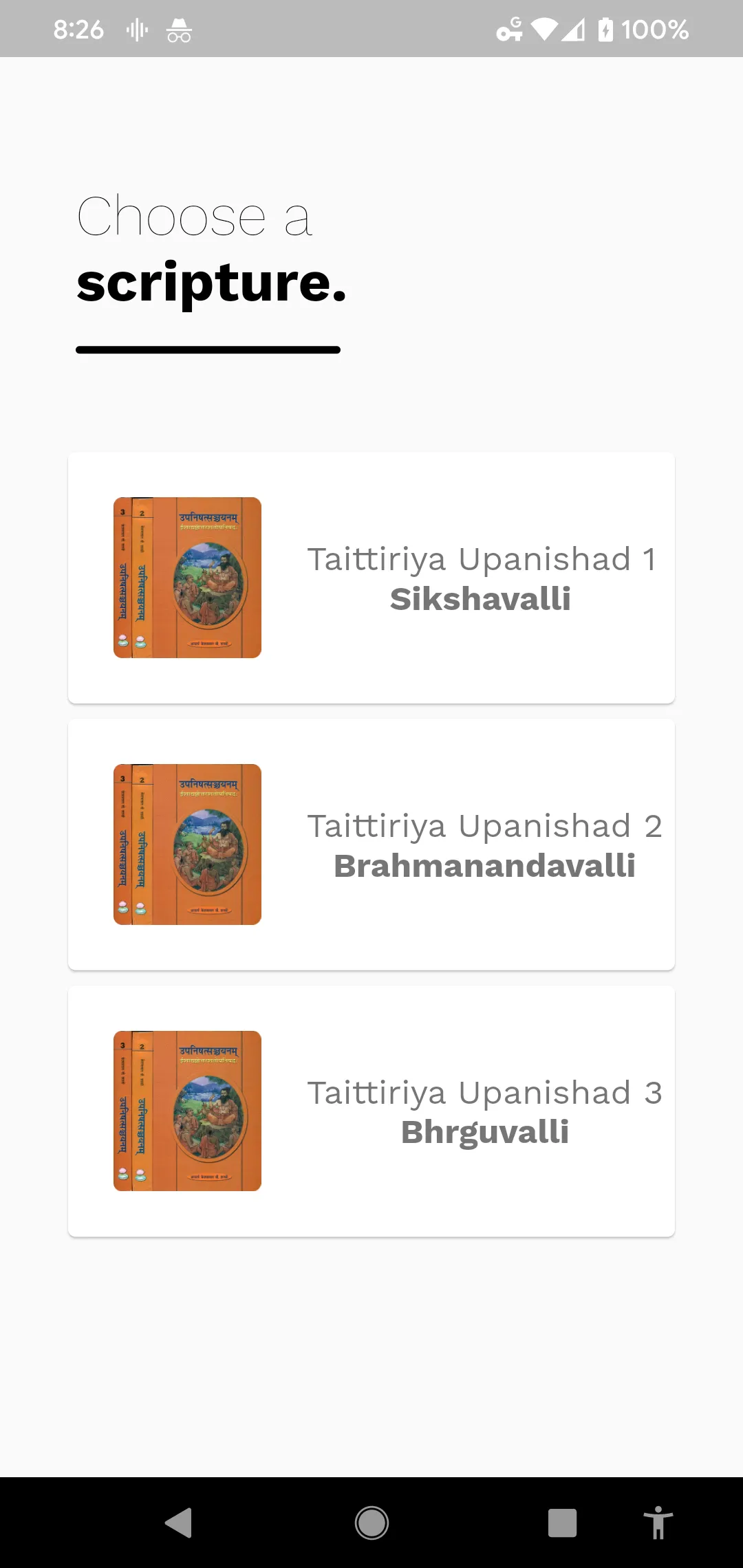Image resolution: width=743 pixels, height=1568 pixels.
Task: Open the accessibility shortcut icon
Action: (x=658, y=1523)
